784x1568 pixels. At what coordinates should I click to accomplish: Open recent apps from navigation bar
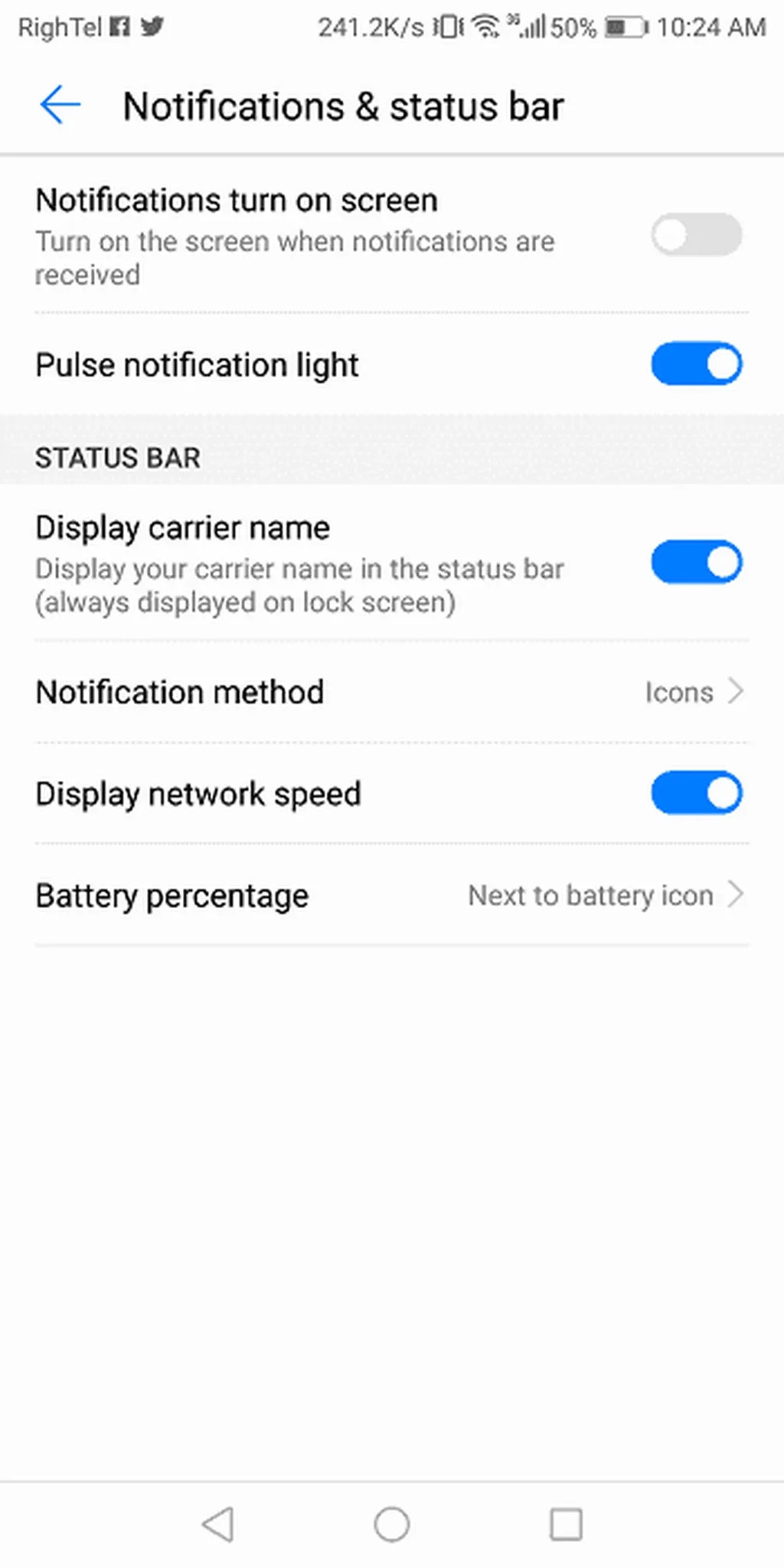pos(566,1524)
